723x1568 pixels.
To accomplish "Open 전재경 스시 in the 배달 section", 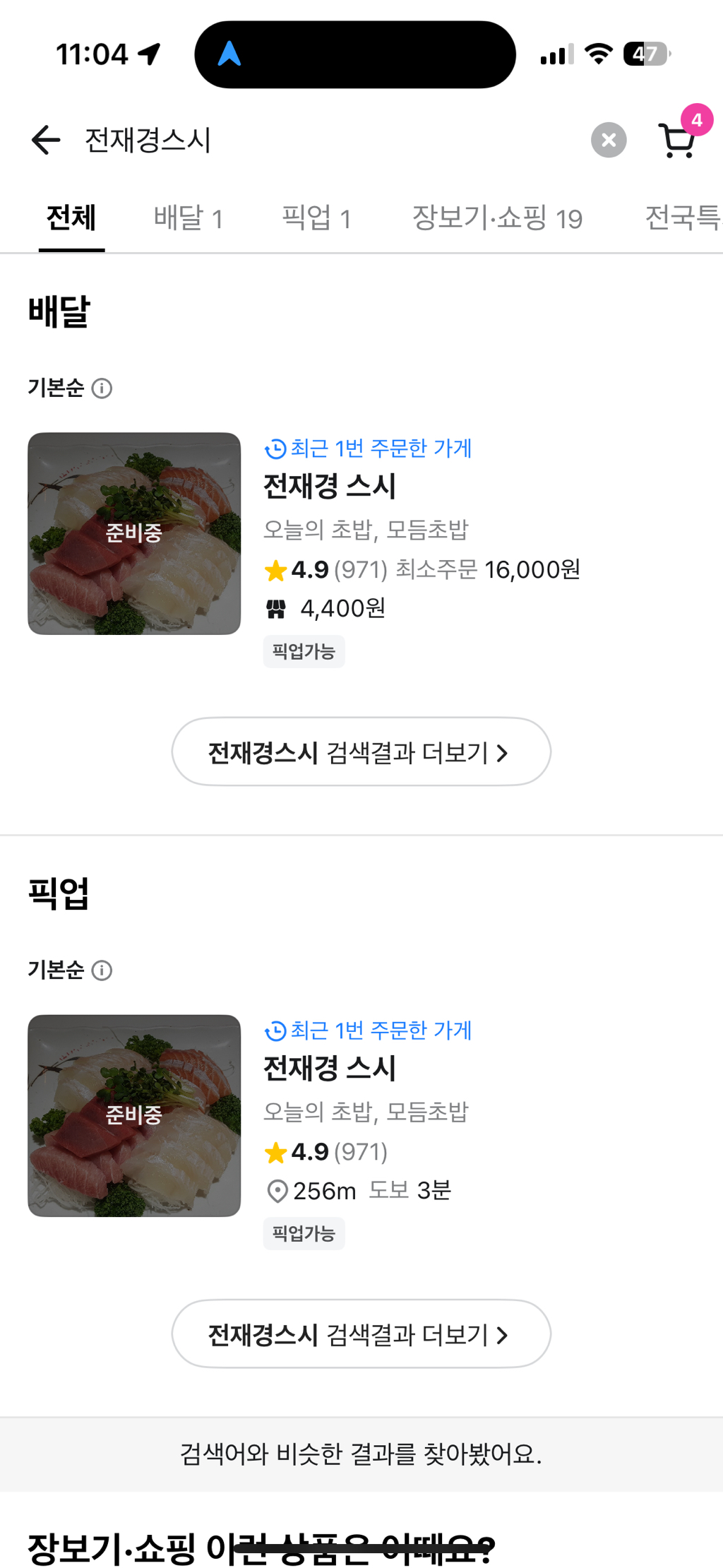I will point(329,486).
